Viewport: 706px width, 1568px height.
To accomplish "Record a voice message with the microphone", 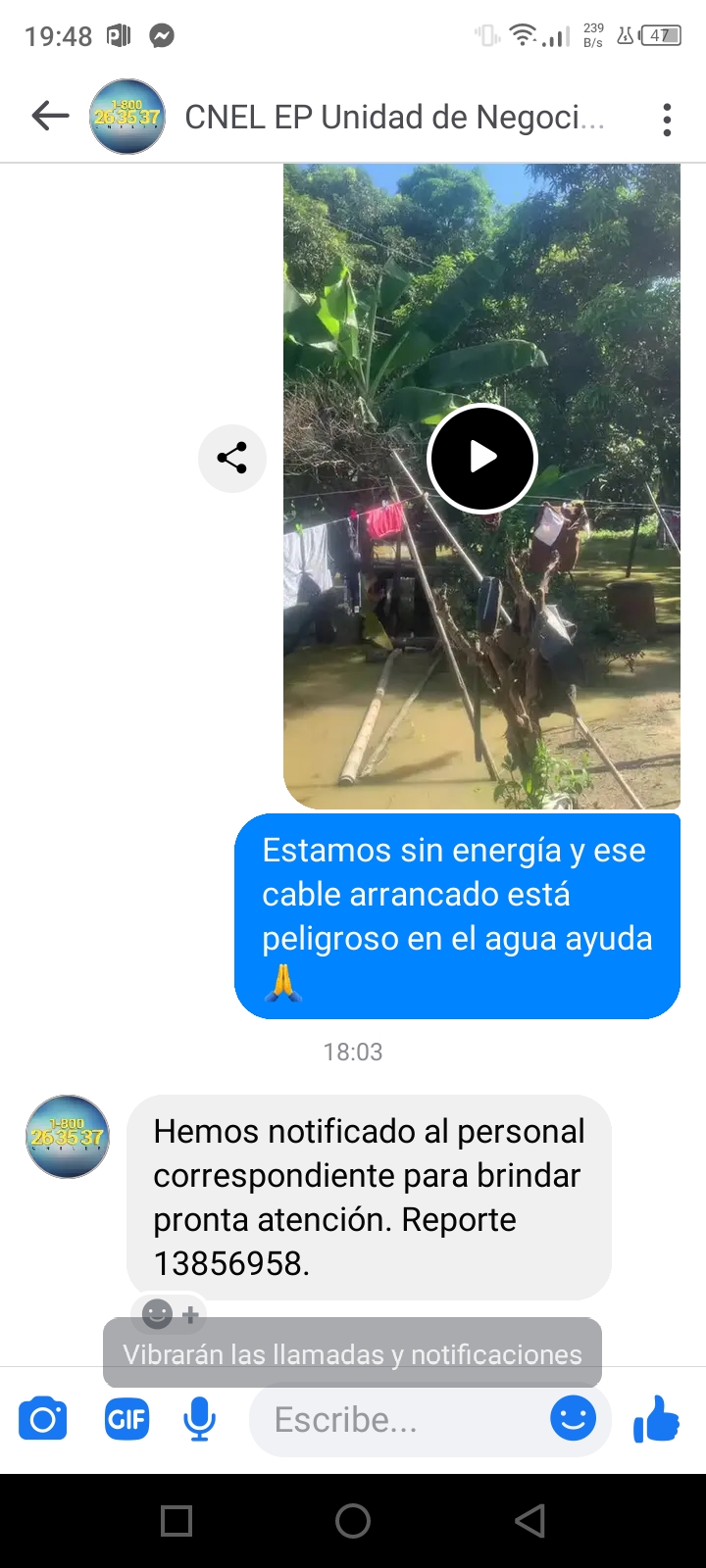I will pyautogui.click(x=200, y=1419).
